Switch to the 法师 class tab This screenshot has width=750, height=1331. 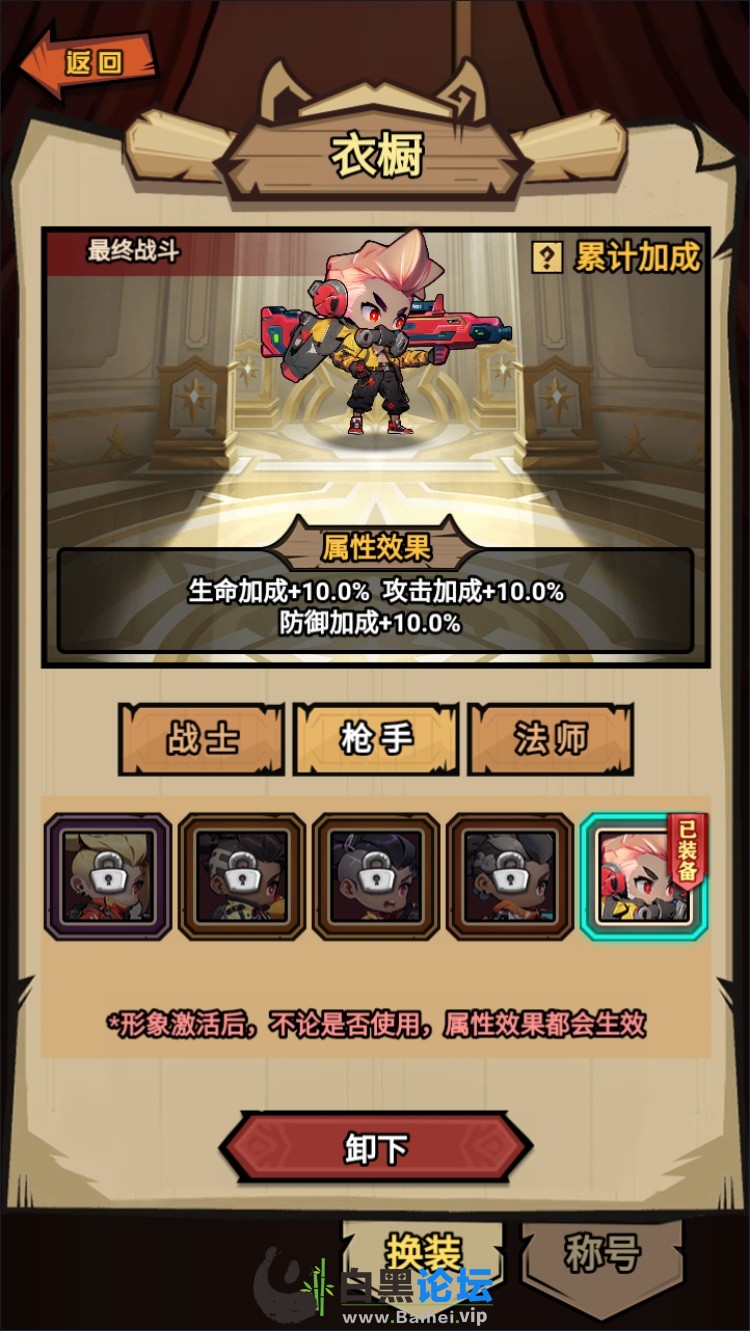coord(551,739)
